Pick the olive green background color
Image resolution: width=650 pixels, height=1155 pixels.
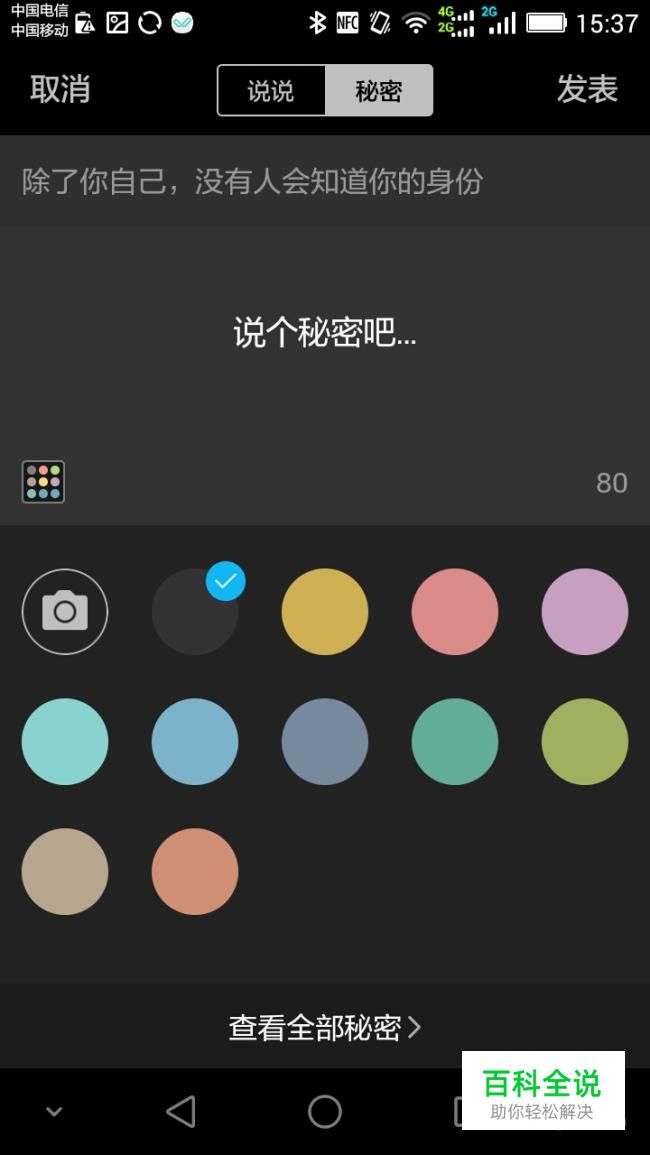point(585,741)
